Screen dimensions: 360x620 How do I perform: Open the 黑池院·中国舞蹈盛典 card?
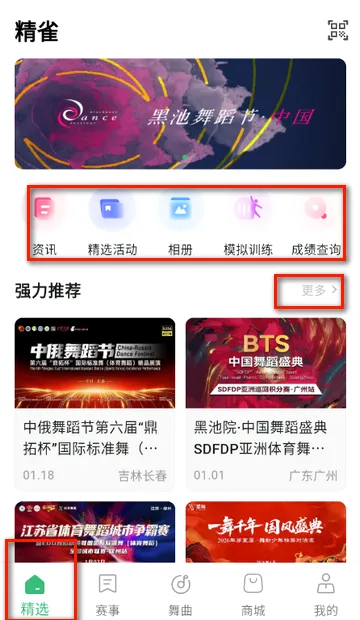(266, 404)
